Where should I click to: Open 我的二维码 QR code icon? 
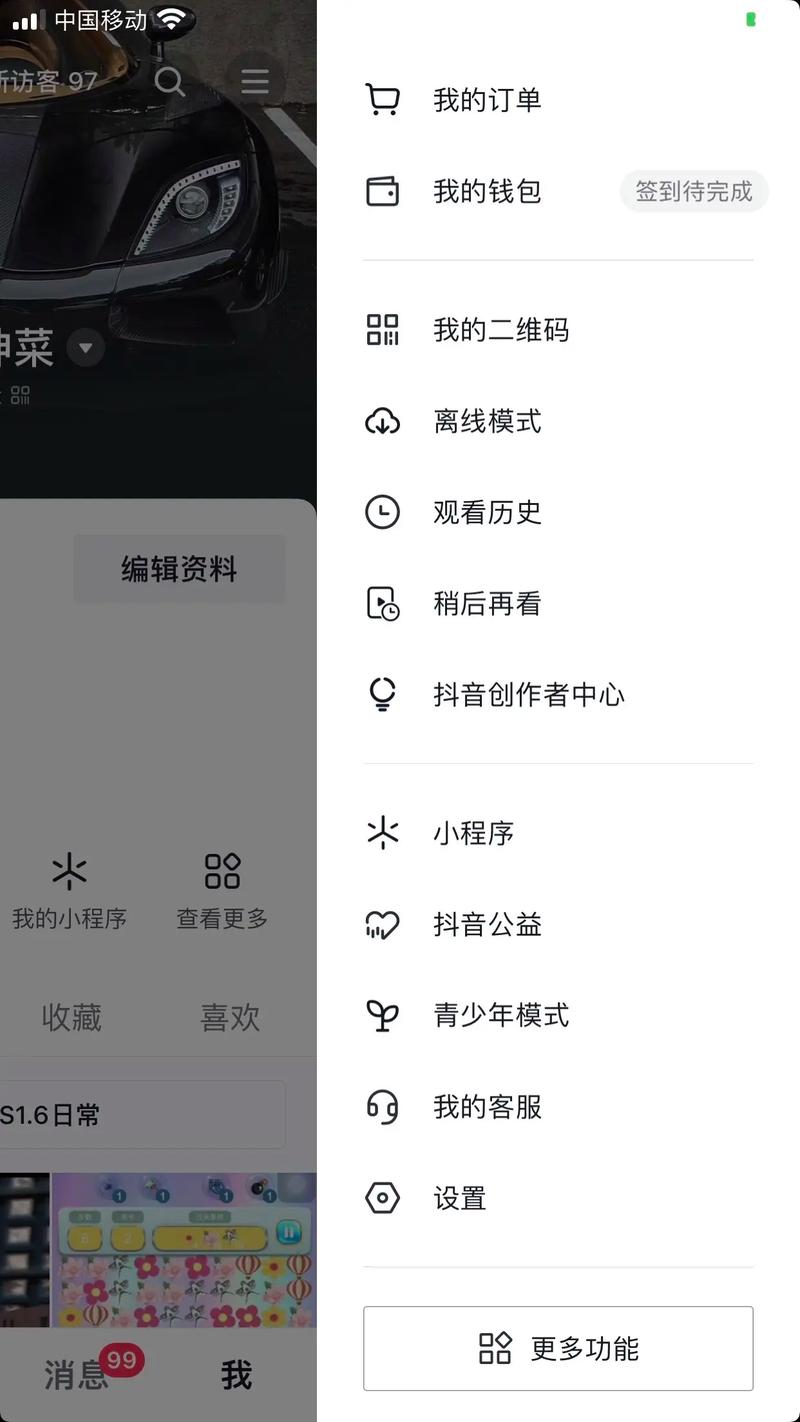(x=382, y=330)
